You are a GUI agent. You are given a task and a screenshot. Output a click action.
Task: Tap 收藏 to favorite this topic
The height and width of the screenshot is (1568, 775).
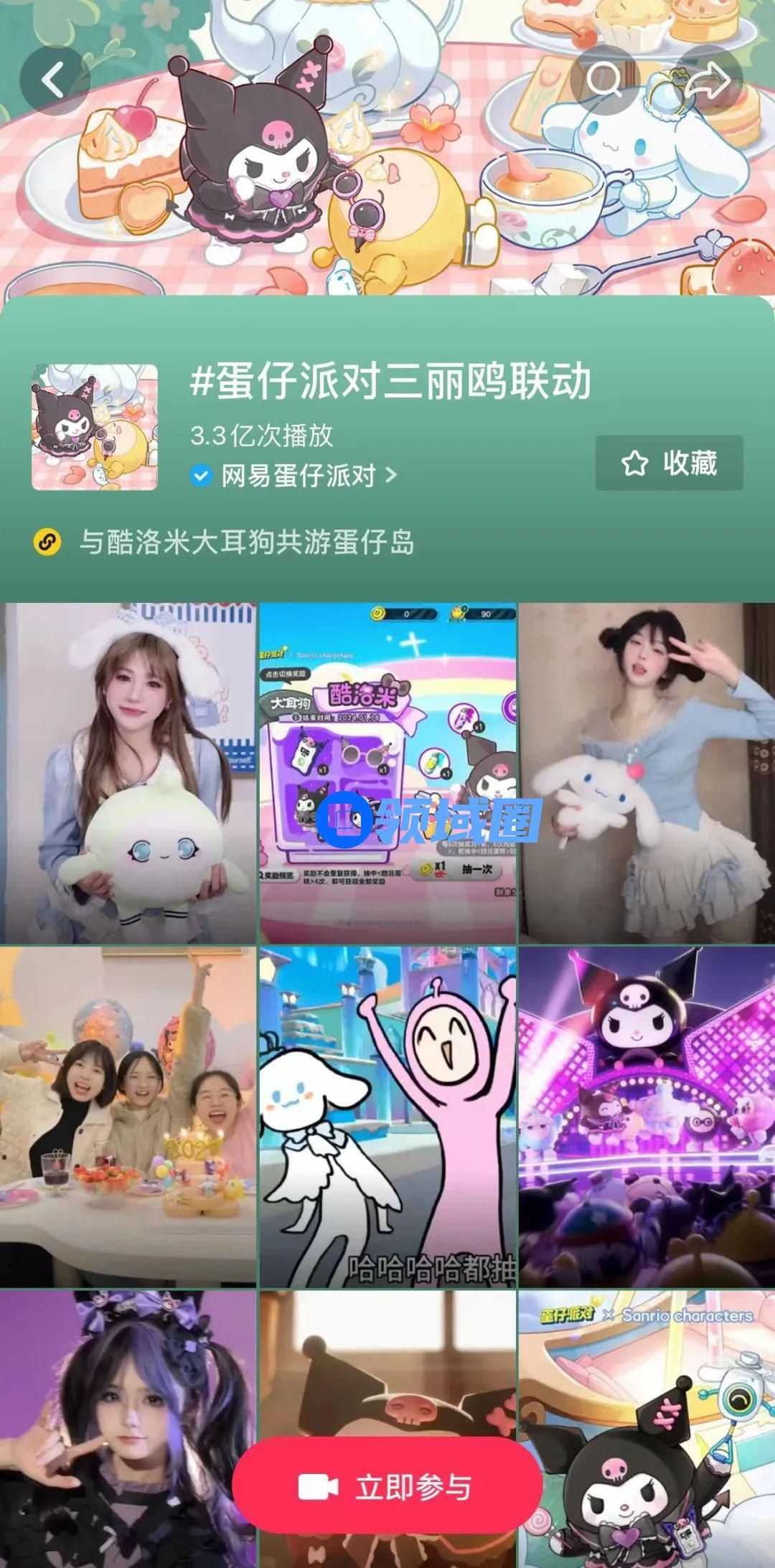669,464
